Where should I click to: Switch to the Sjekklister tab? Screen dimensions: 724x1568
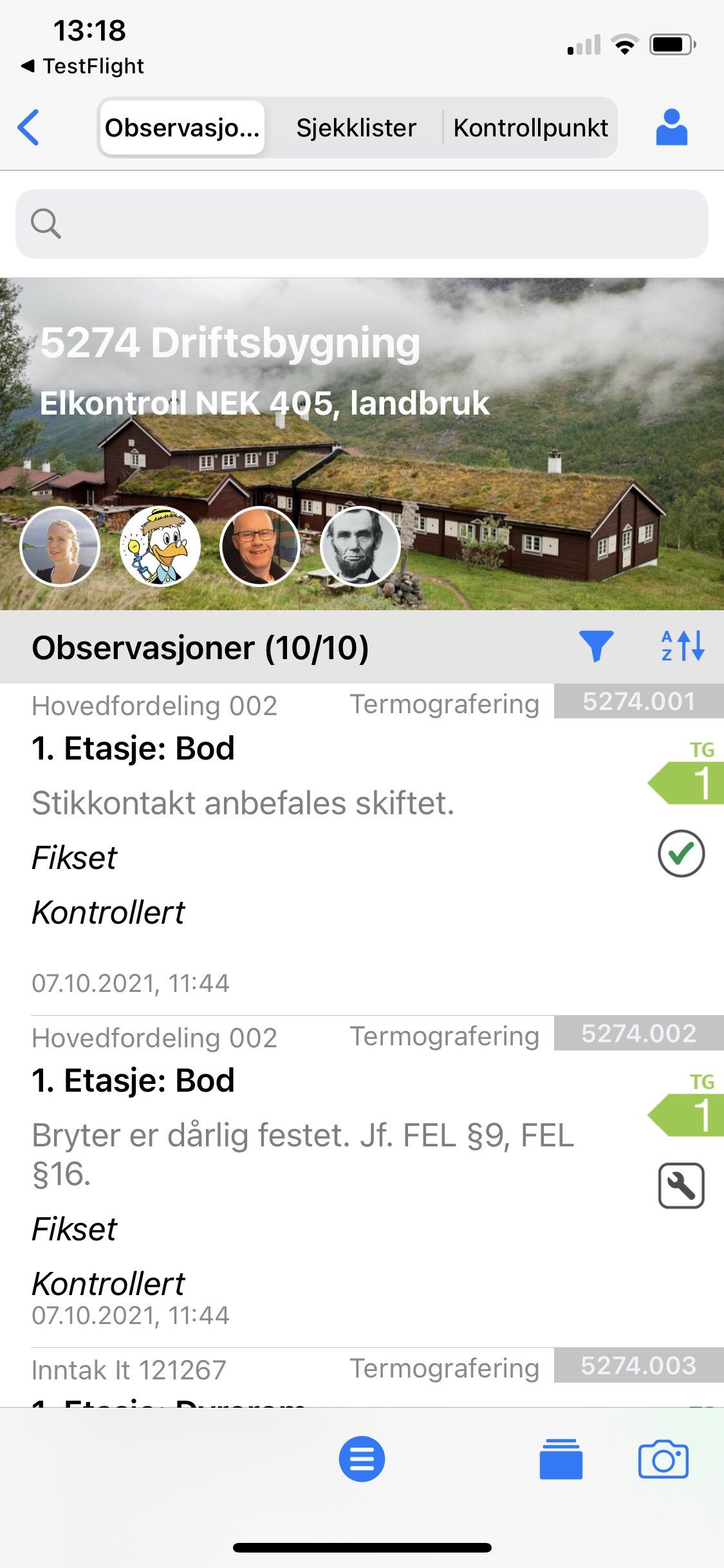pyautogui.click(x=356, y=127)
